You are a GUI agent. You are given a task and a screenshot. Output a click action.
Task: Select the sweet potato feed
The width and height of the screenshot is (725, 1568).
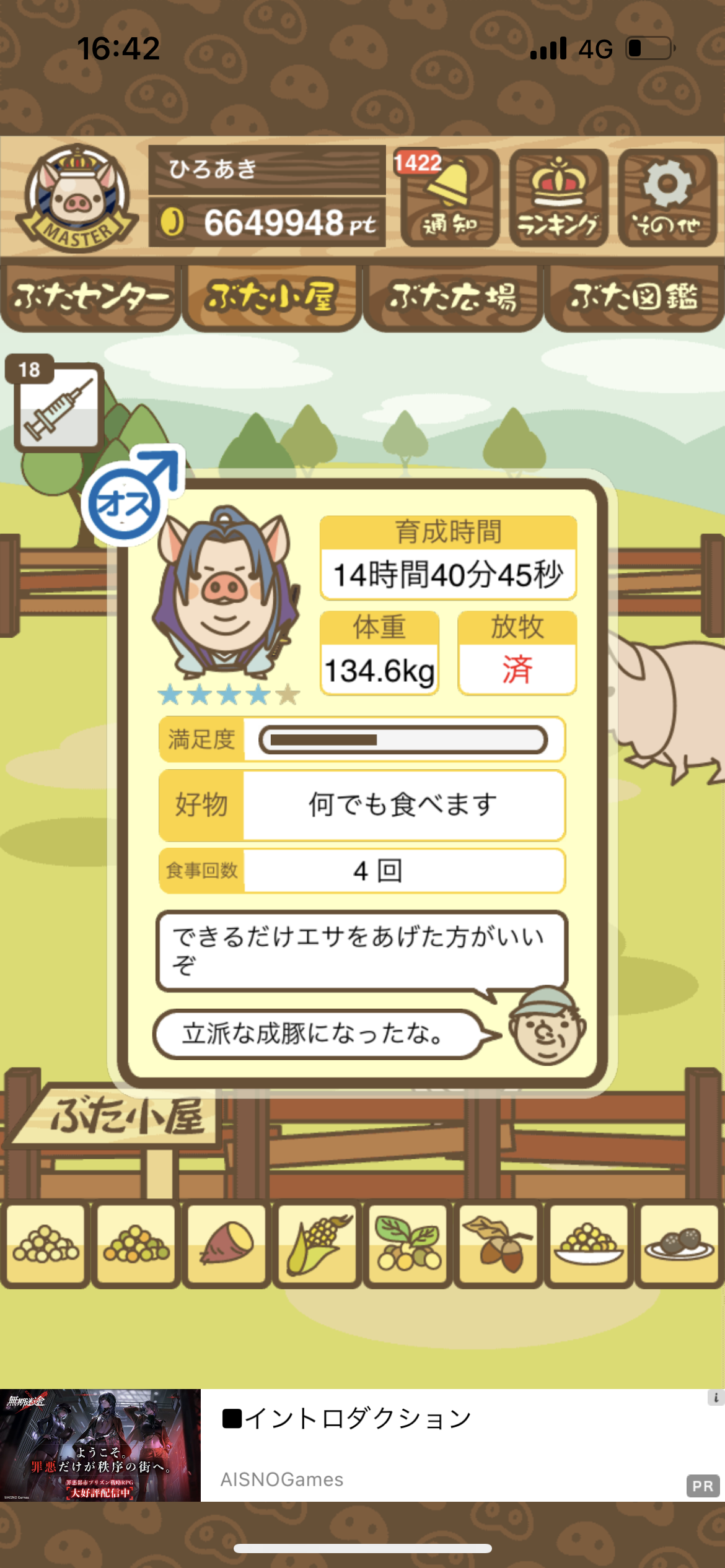pos(227,1243)
